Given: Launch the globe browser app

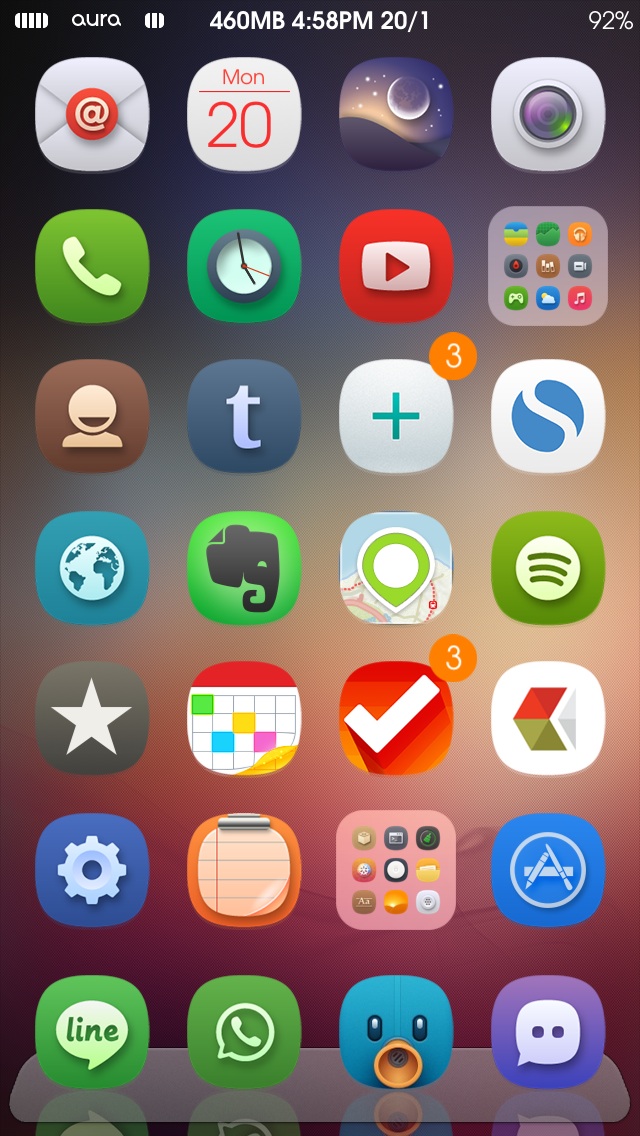Looking at the screenshot, I should (x=92, y=568).
